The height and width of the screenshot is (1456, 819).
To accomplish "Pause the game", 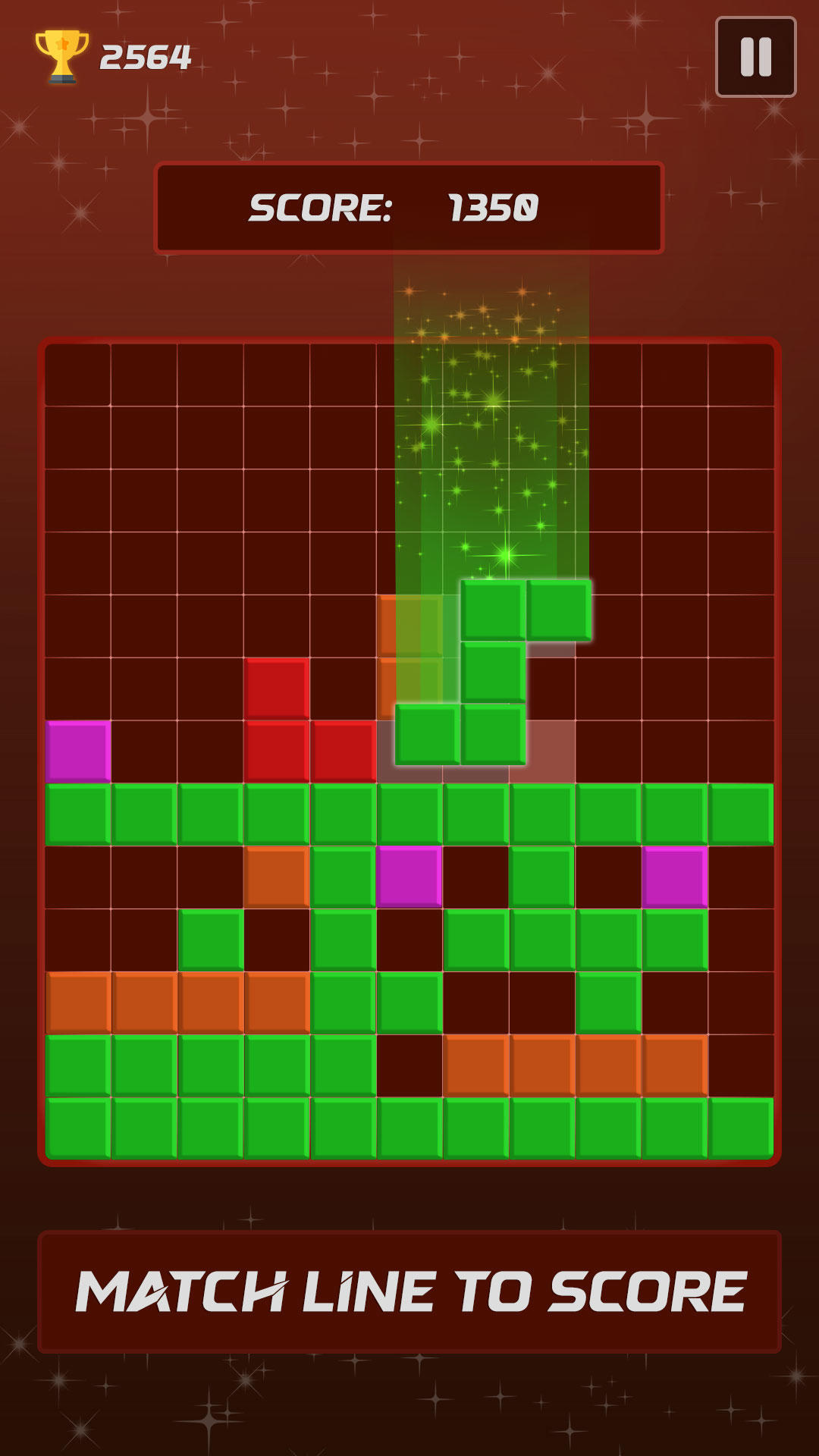I will tap(755, 57).
